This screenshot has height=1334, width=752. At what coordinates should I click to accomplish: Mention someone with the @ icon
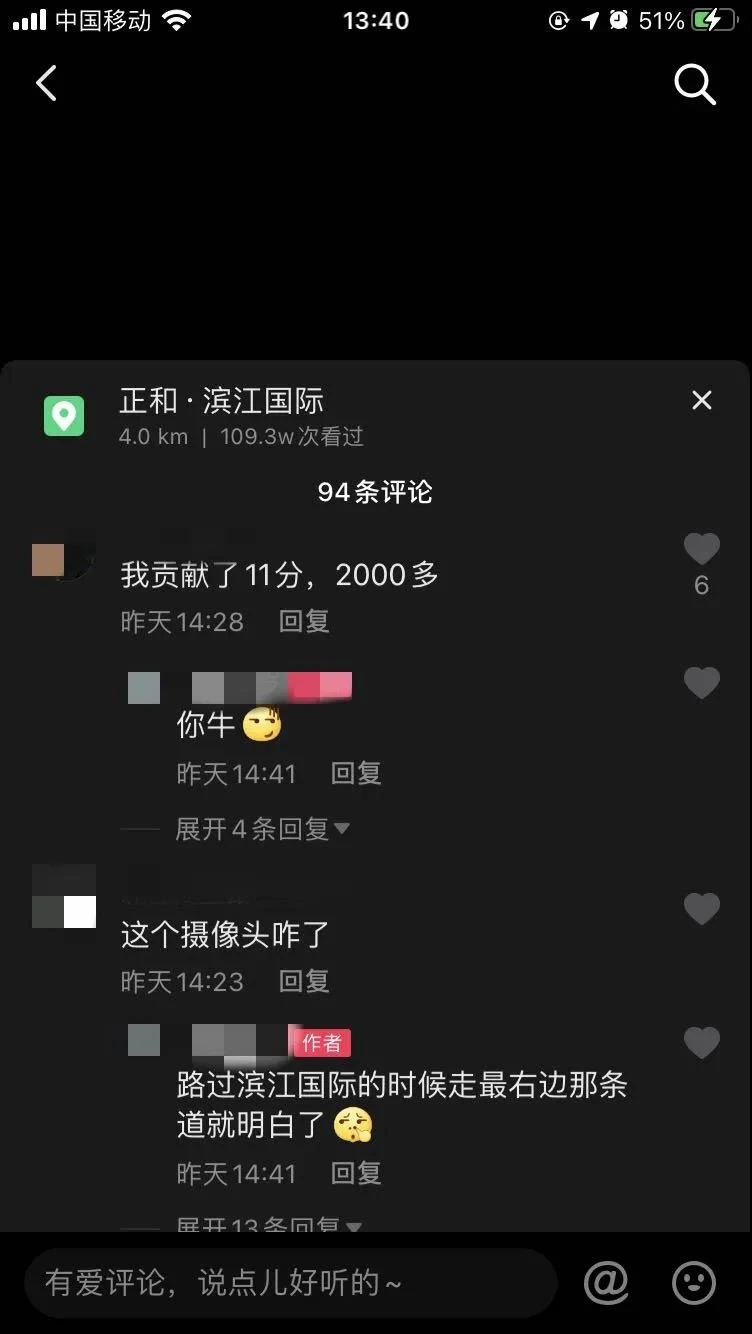(606, 1283)
